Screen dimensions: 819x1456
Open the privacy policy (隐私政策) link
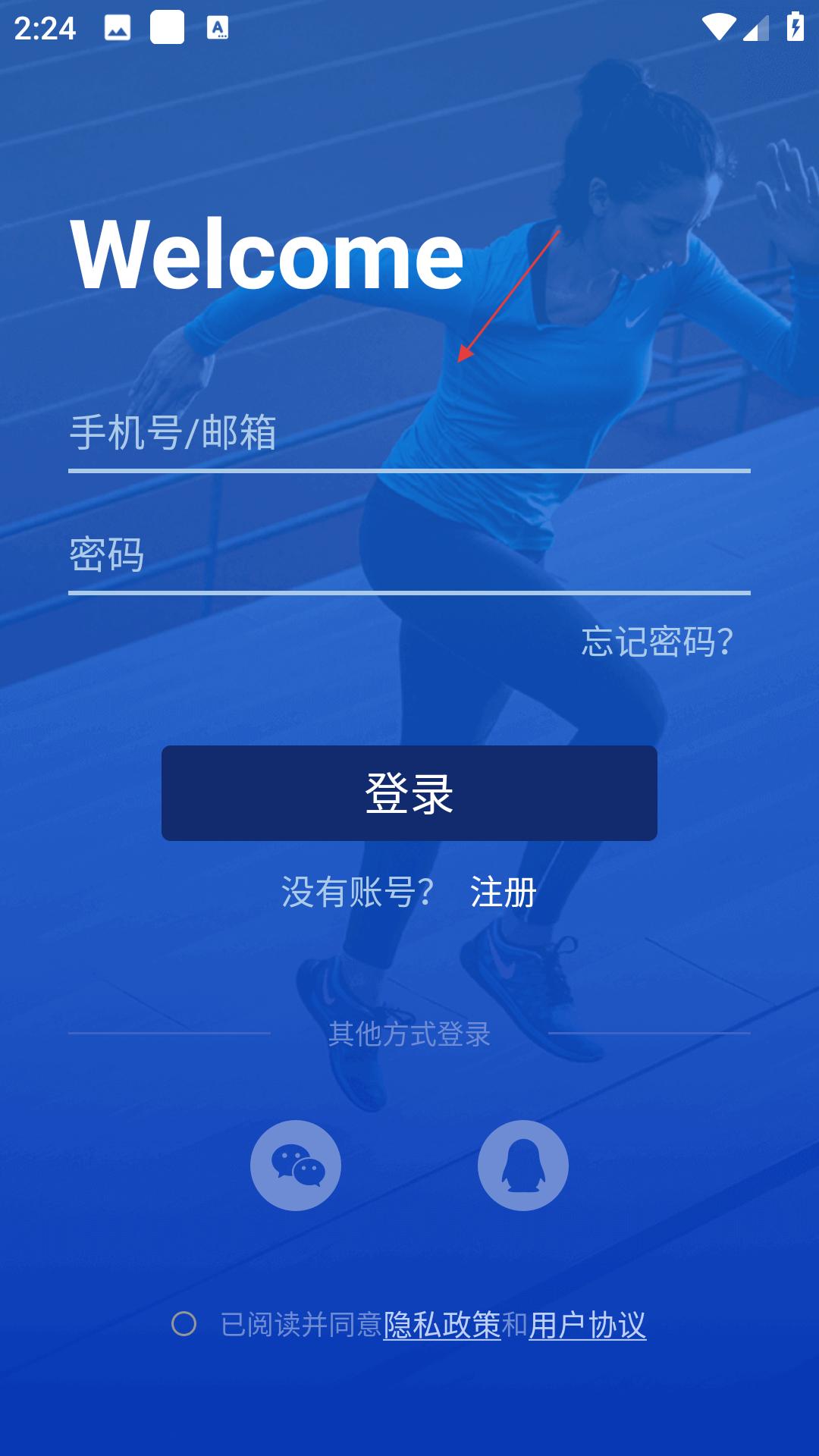tap(441, 1325)
